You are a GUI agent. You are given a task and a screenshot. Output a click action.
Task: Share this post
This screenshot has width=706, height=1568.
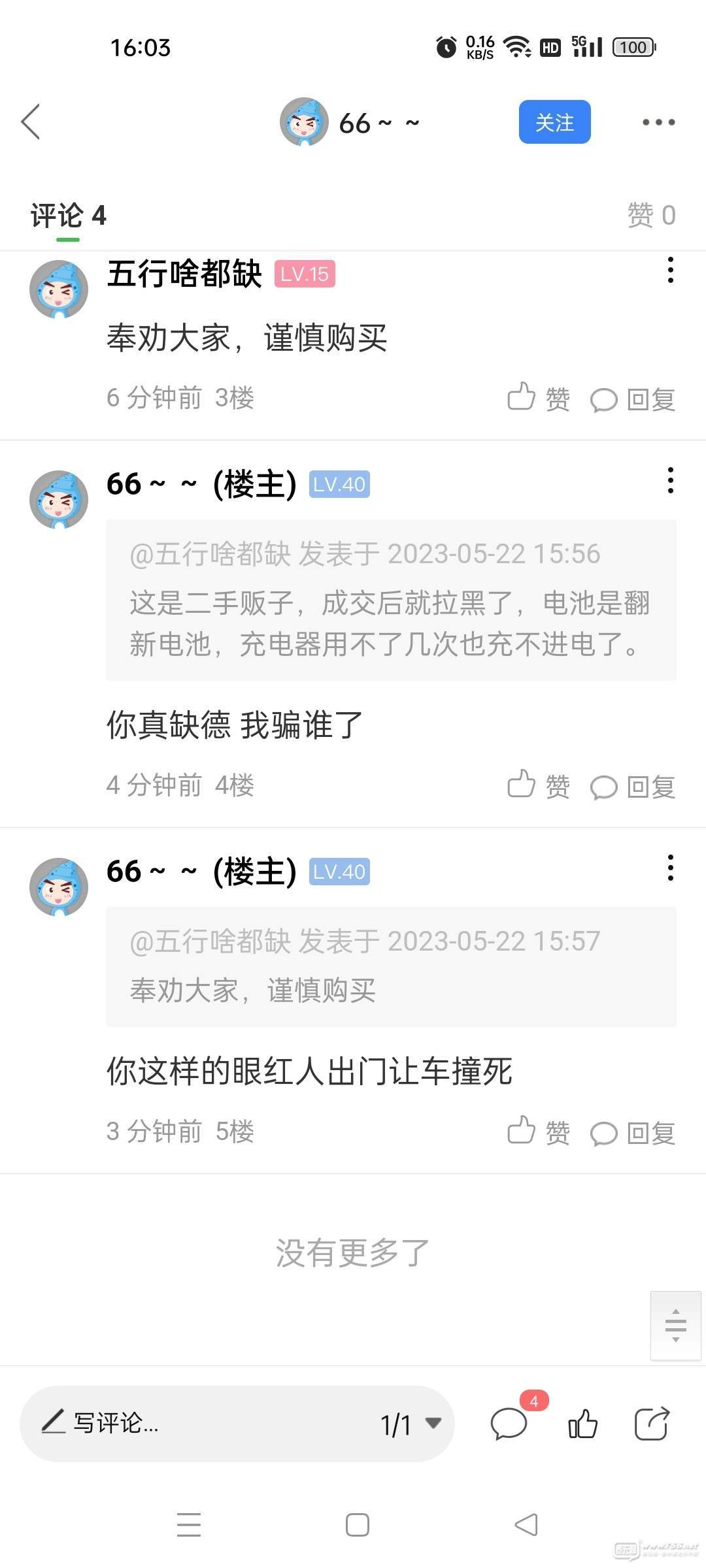(652, 1424)
